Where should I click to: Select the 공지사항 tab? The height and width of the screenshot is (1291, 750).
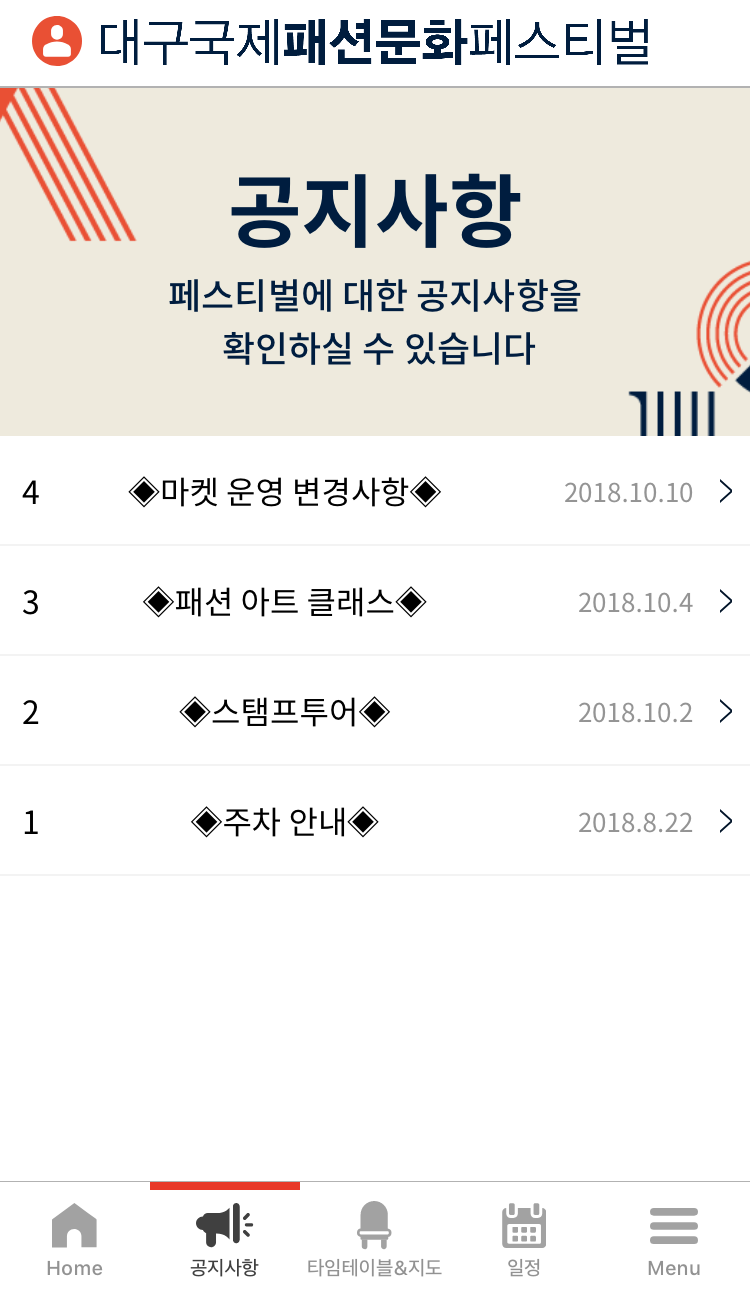click(224, 1238)
